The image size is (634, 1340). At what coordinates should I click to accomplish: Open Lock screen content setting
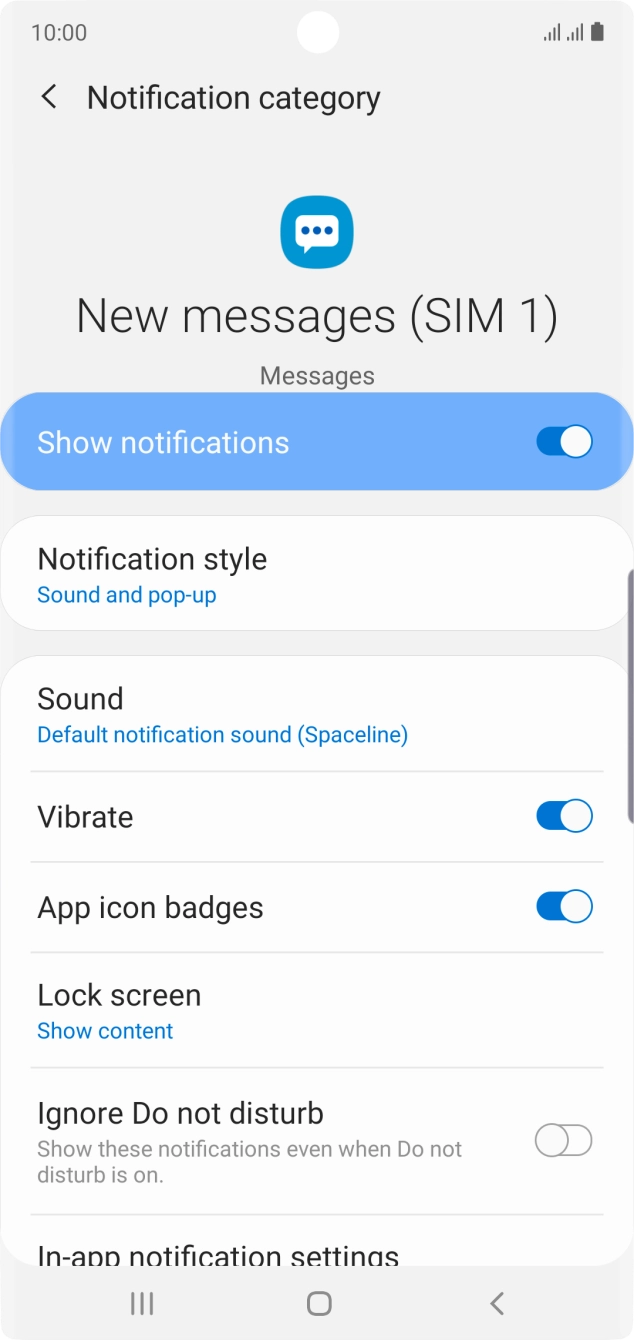pyautogui.click(x=316, y=1010)
